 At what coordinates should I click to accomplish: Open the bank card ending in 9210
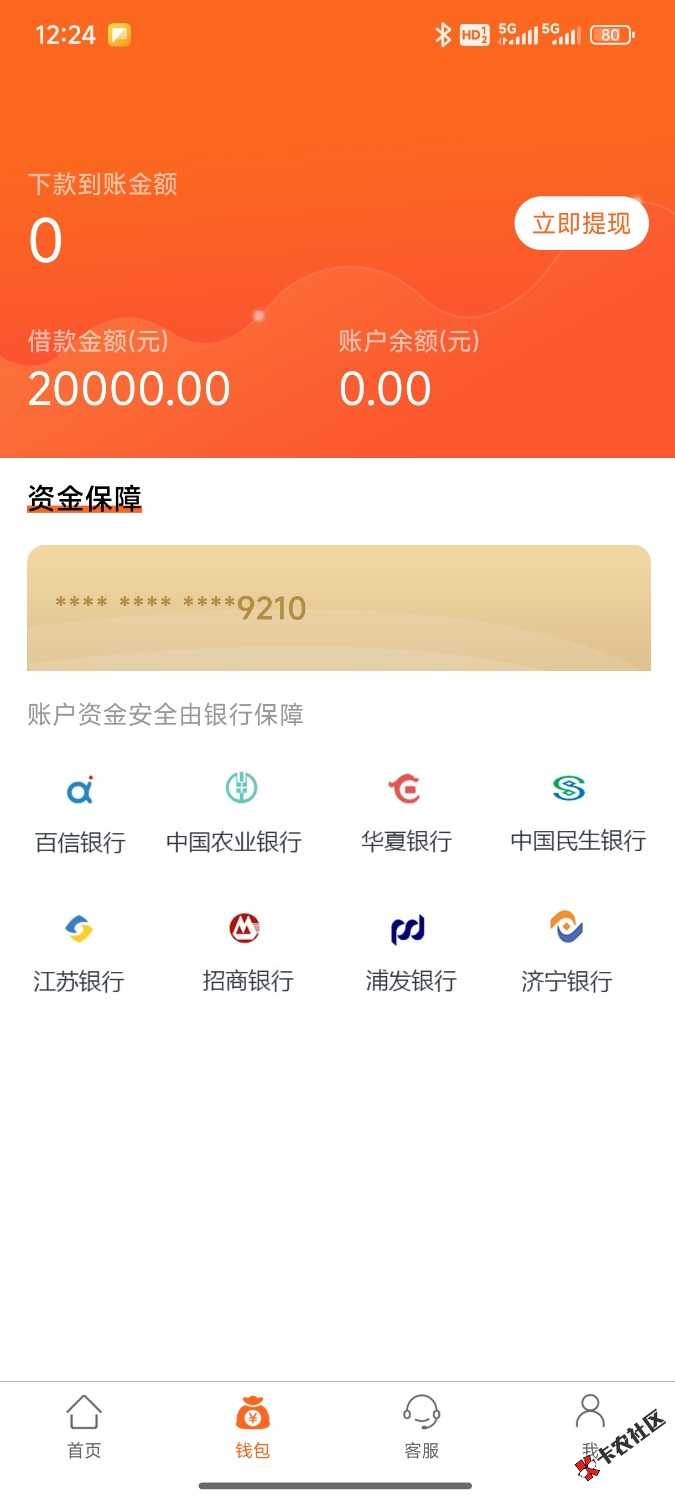coord(338,607)
